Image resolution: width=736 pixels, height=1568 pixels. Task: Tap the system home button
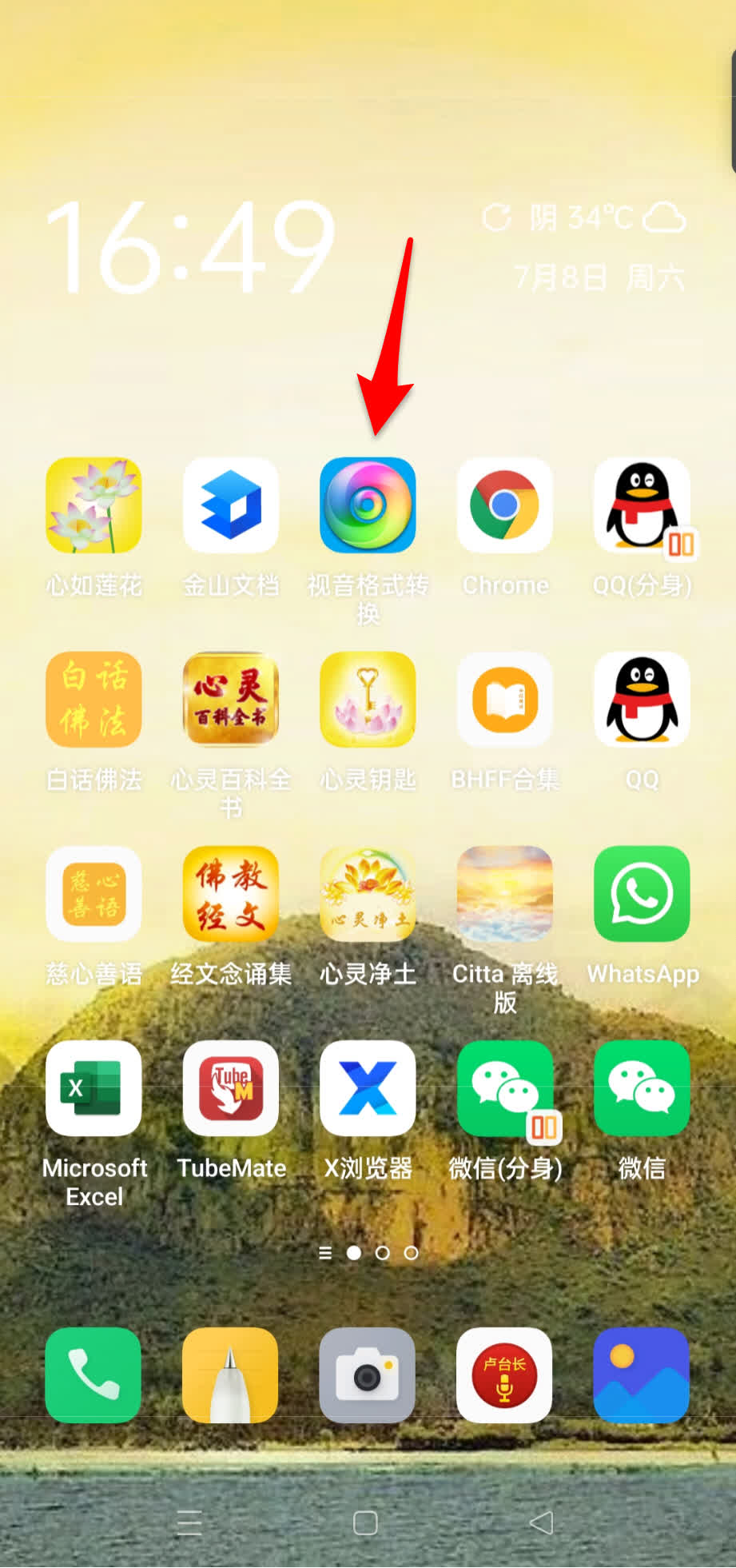(x=366, y=1523)
